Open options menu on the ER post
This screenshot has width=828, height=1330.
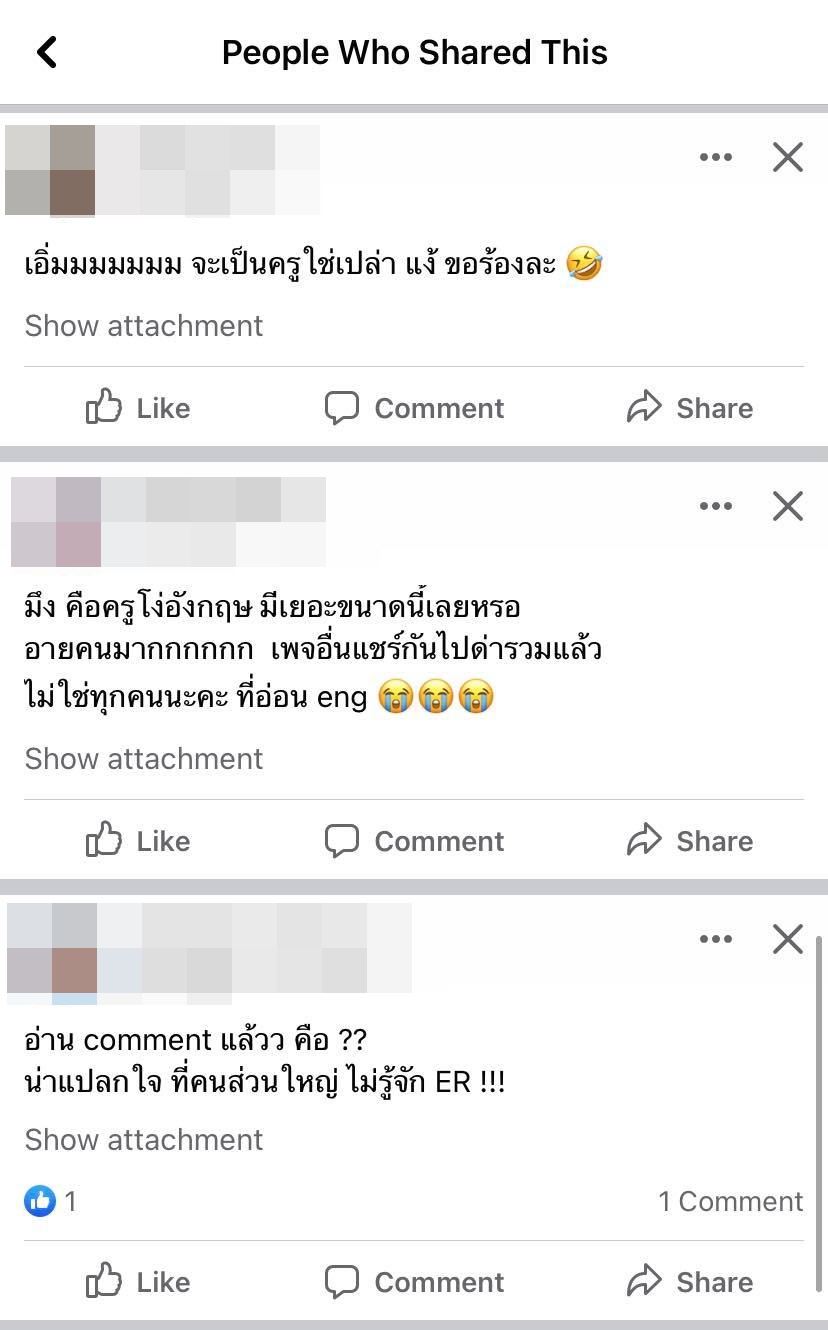tap(715, 939)
